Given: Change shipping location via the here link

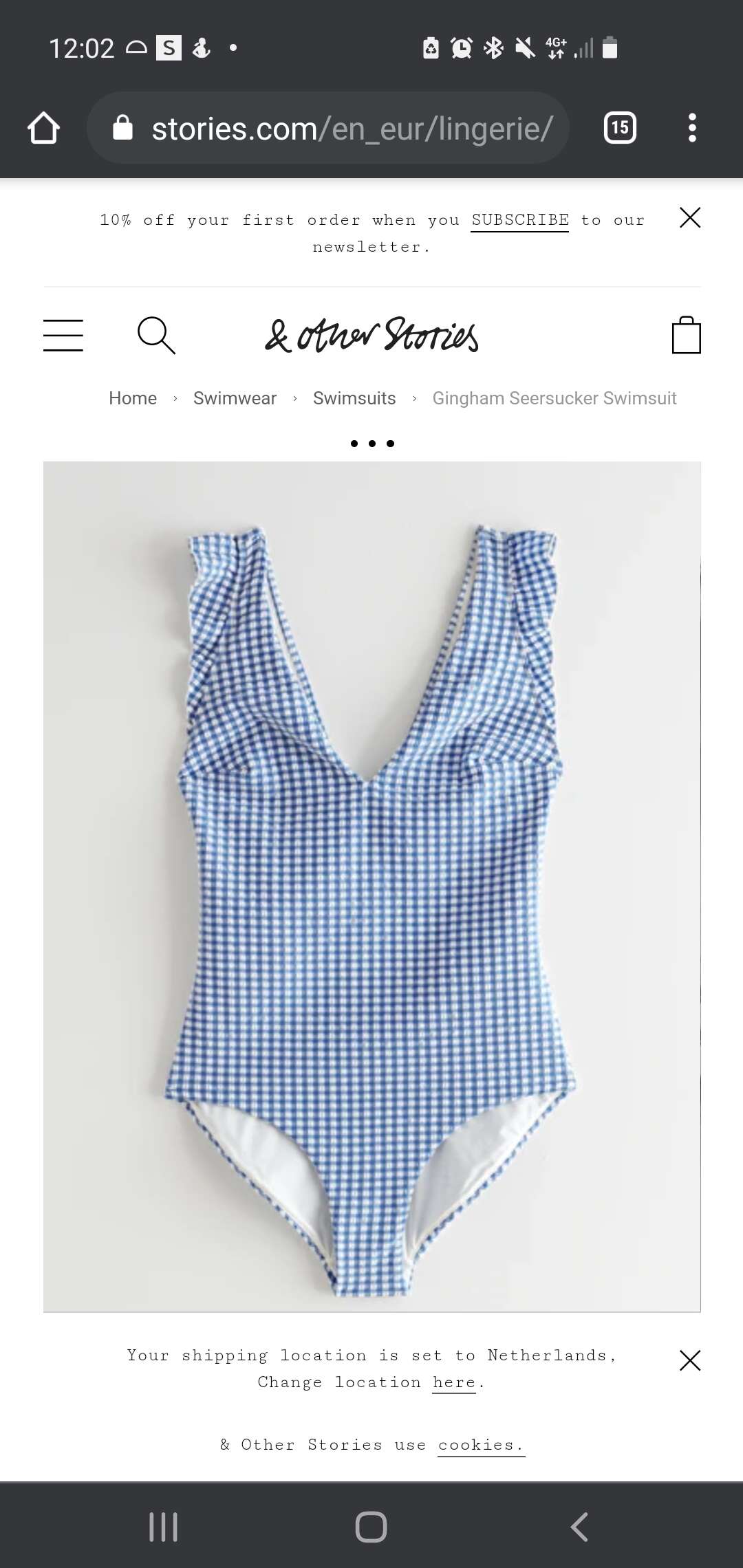Looking at the screenshot, I should (454, 1382).
